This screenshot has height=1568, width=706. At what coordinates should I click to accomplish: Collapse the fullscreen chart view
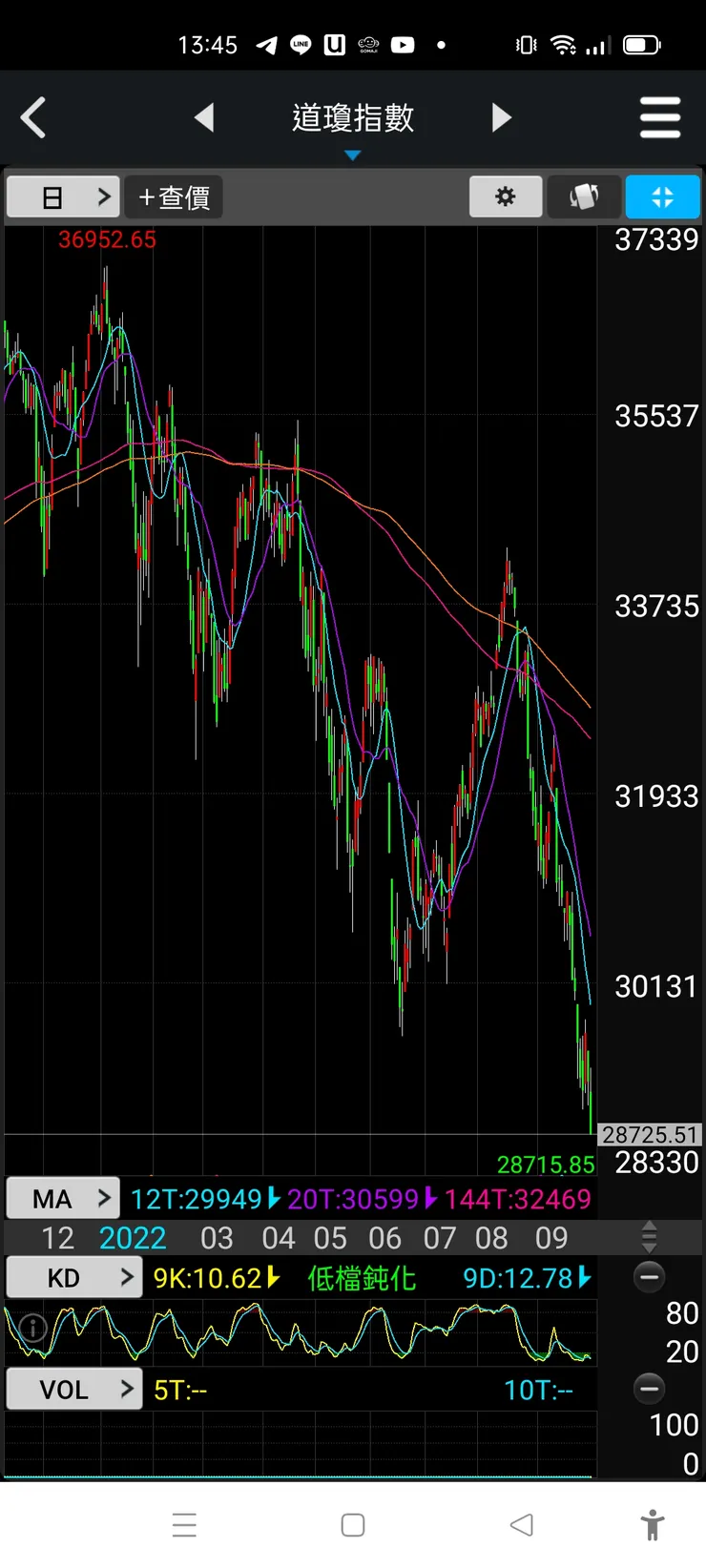(x=662, y=196)
